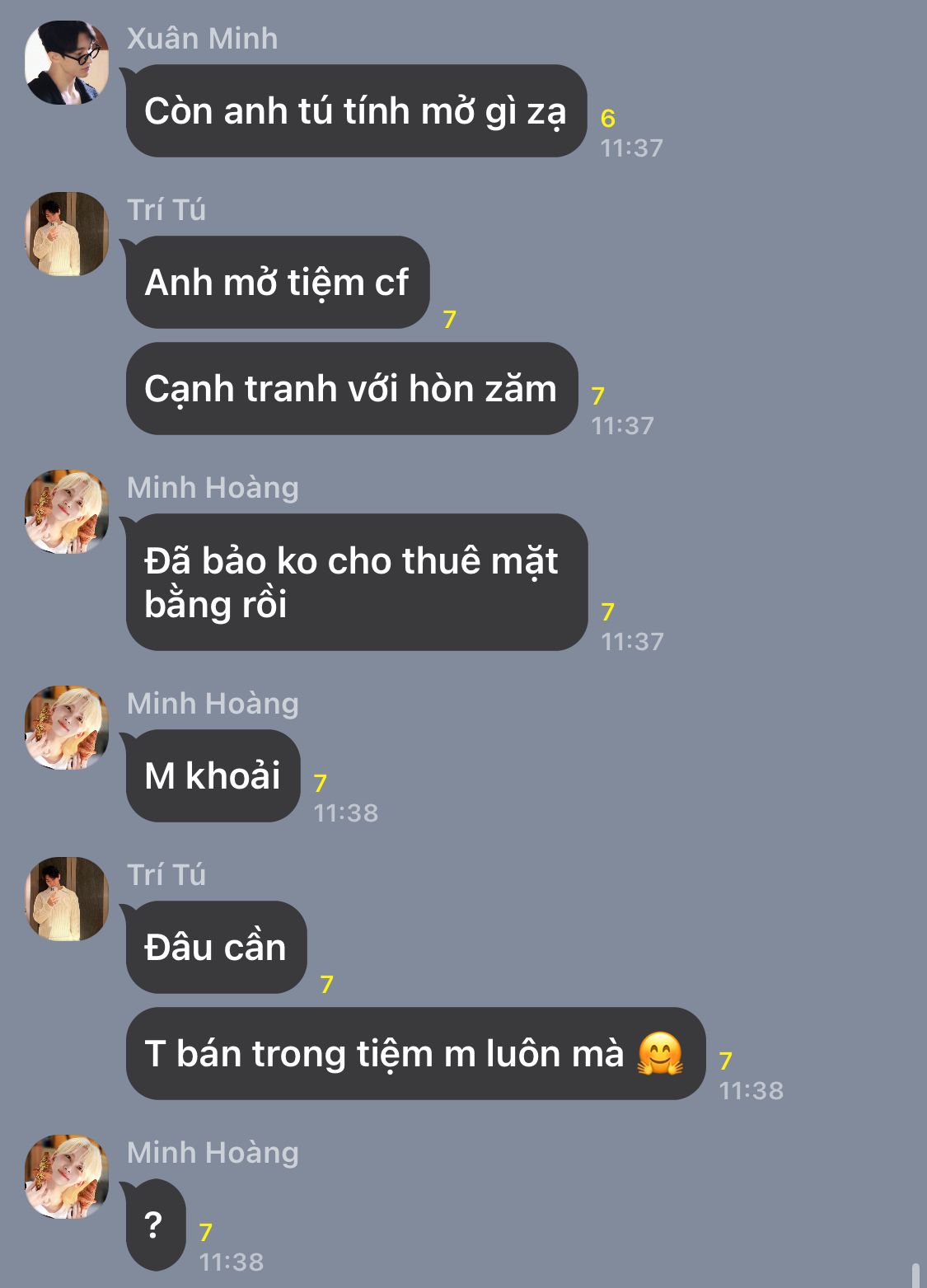Open Minh Hoàng's avatar next to "Đã bảo ko cho thuê"
Image resolution: width=927 pixels, height=1288 pixels.
(67, 512)
